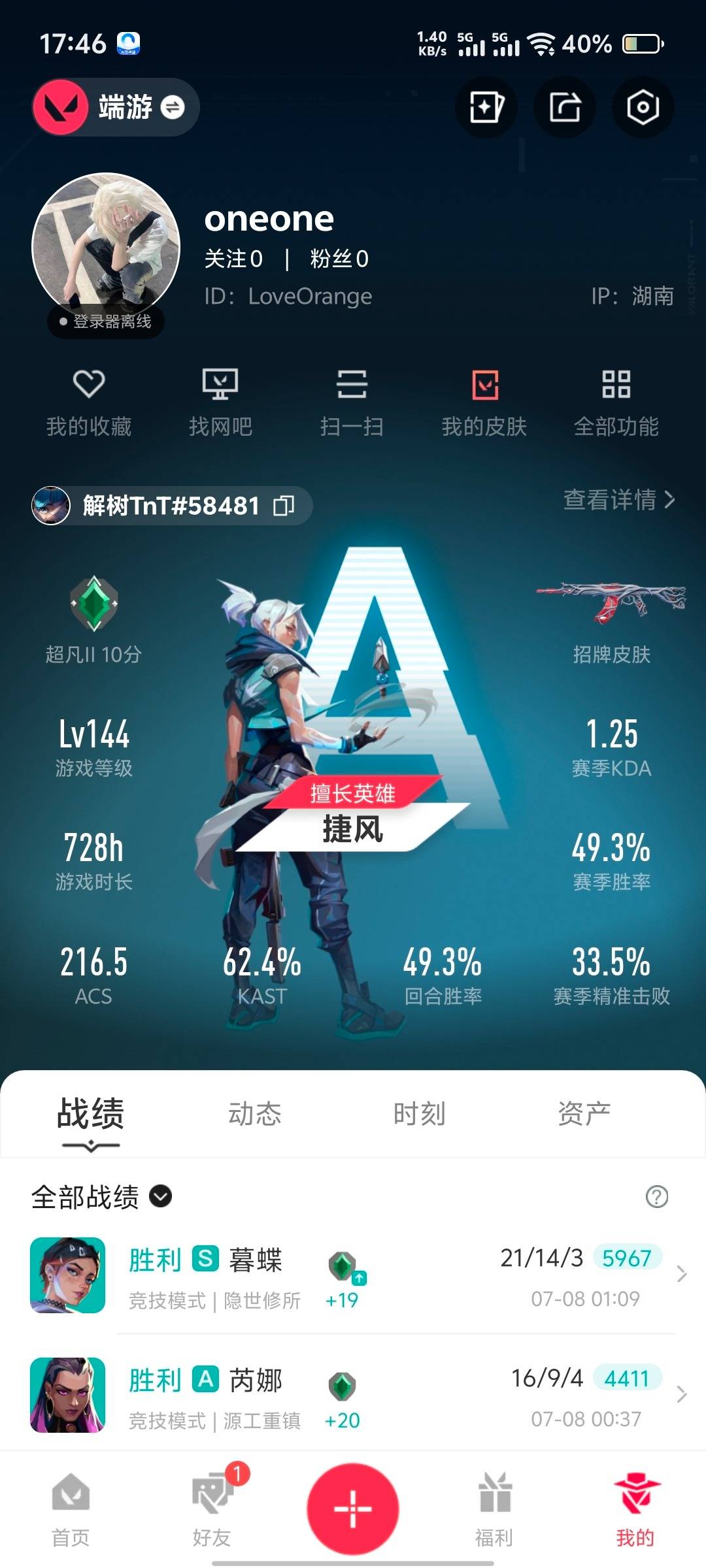View details via 查看详情
The width and height of the screenshot is (706, 1568).
click(618, 500)
